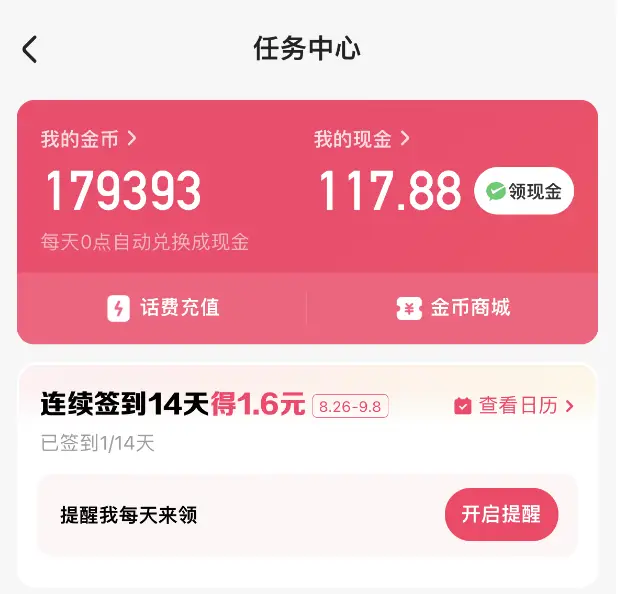Open 金币商城
This screenshot has height=594, width=620.
(453, 308)
